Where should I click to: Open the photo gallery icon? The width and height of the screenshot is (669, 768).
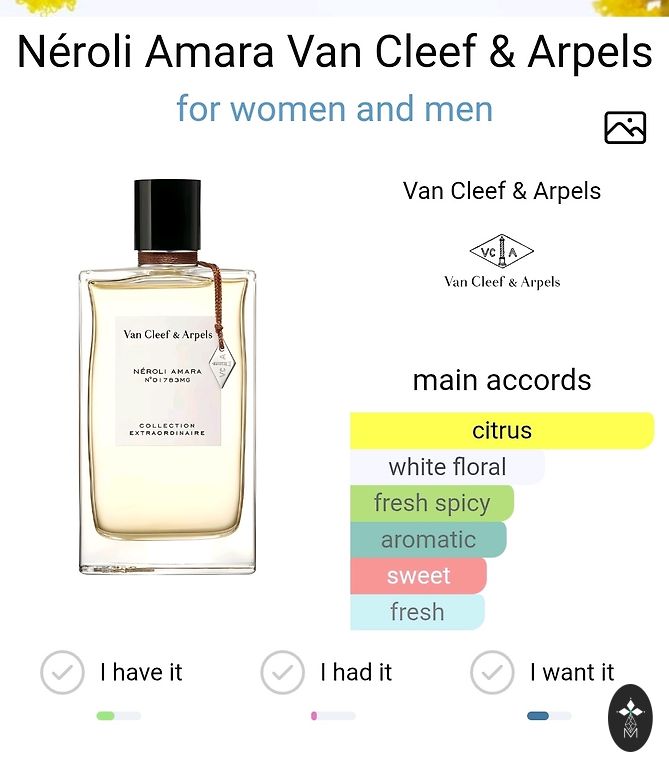pyautogui.click(x=625, y=128)
